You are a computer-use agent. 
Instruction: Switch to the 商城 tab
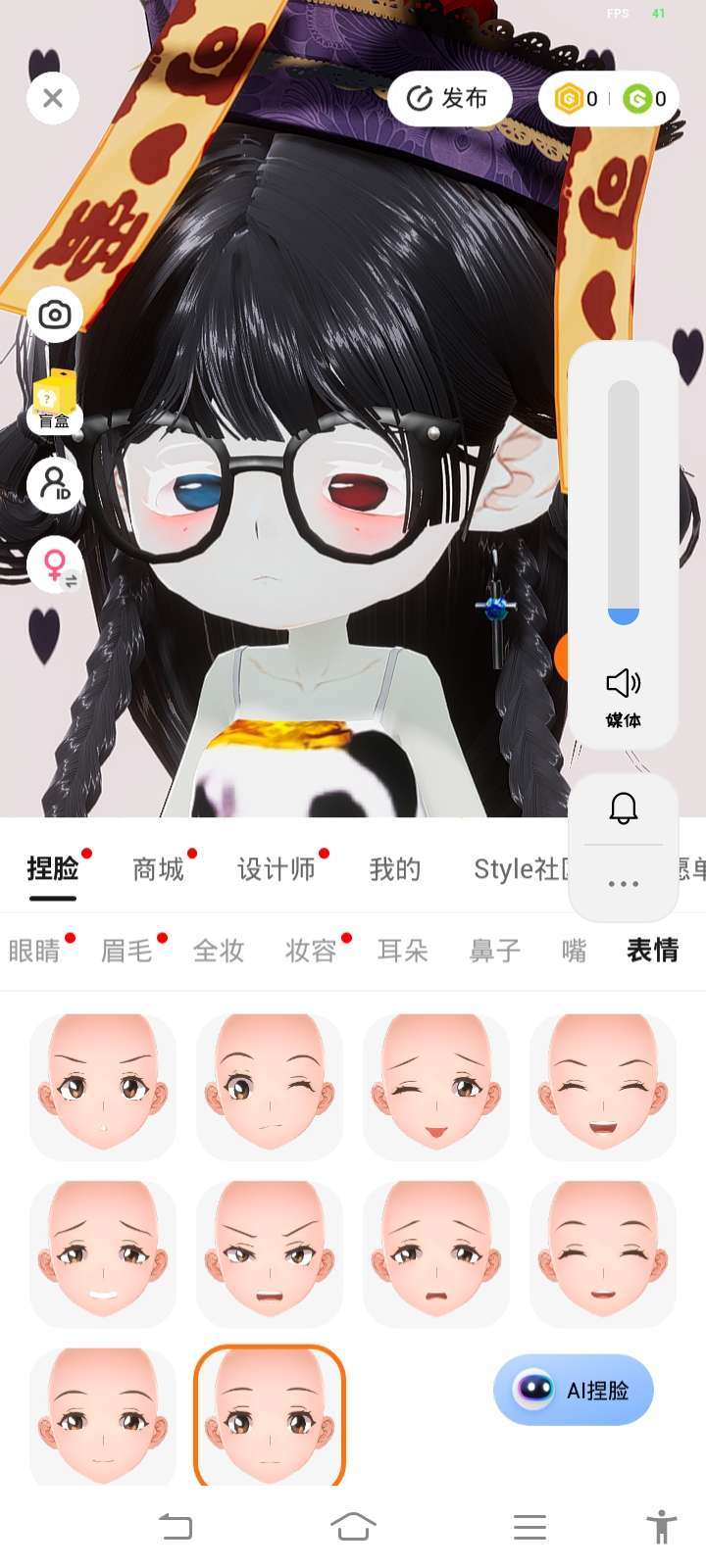159,869
